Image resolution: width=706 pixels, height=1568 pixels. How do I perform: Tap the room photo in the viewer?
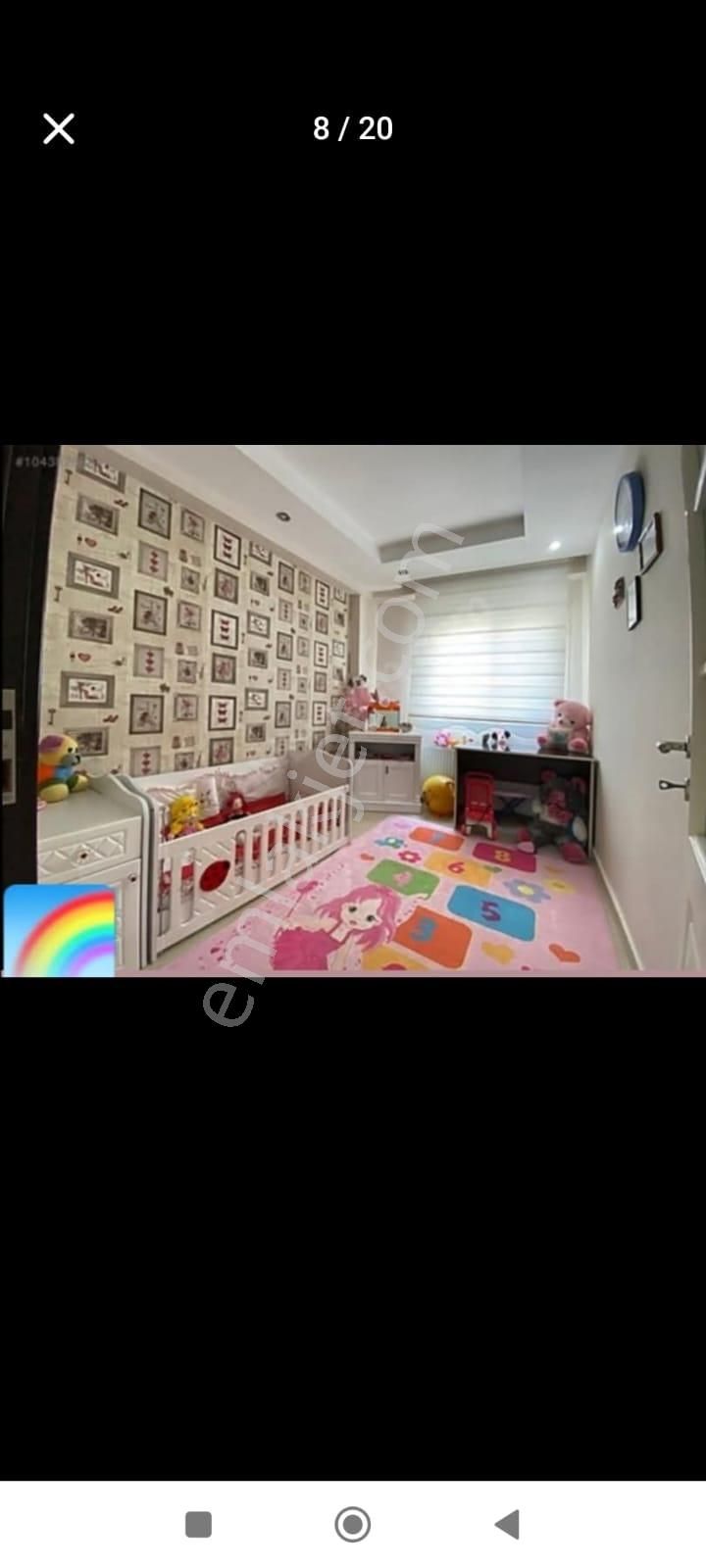point(353,710)
